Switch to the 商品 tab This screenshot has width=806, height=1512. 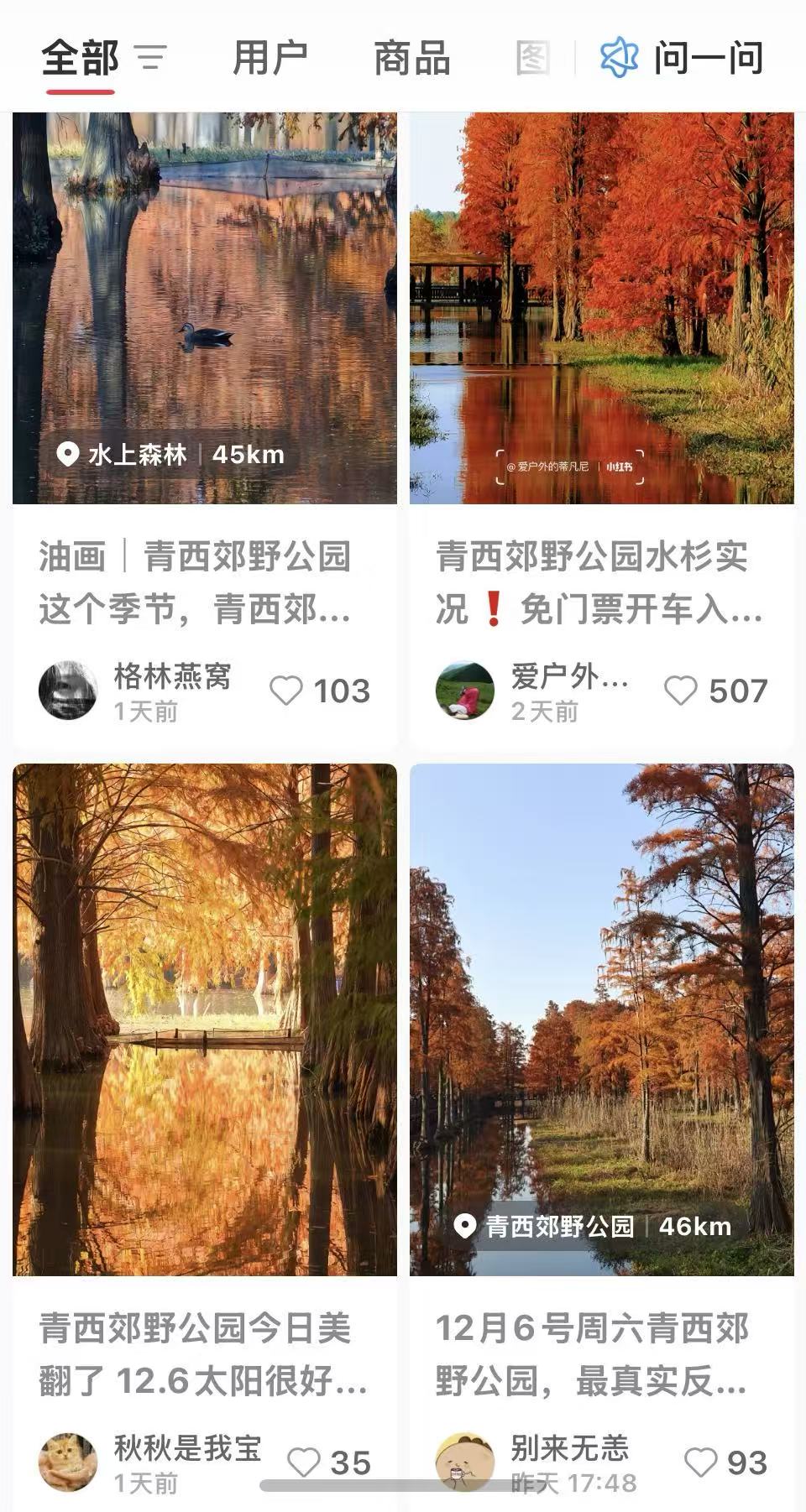click(x=411, y=58)
